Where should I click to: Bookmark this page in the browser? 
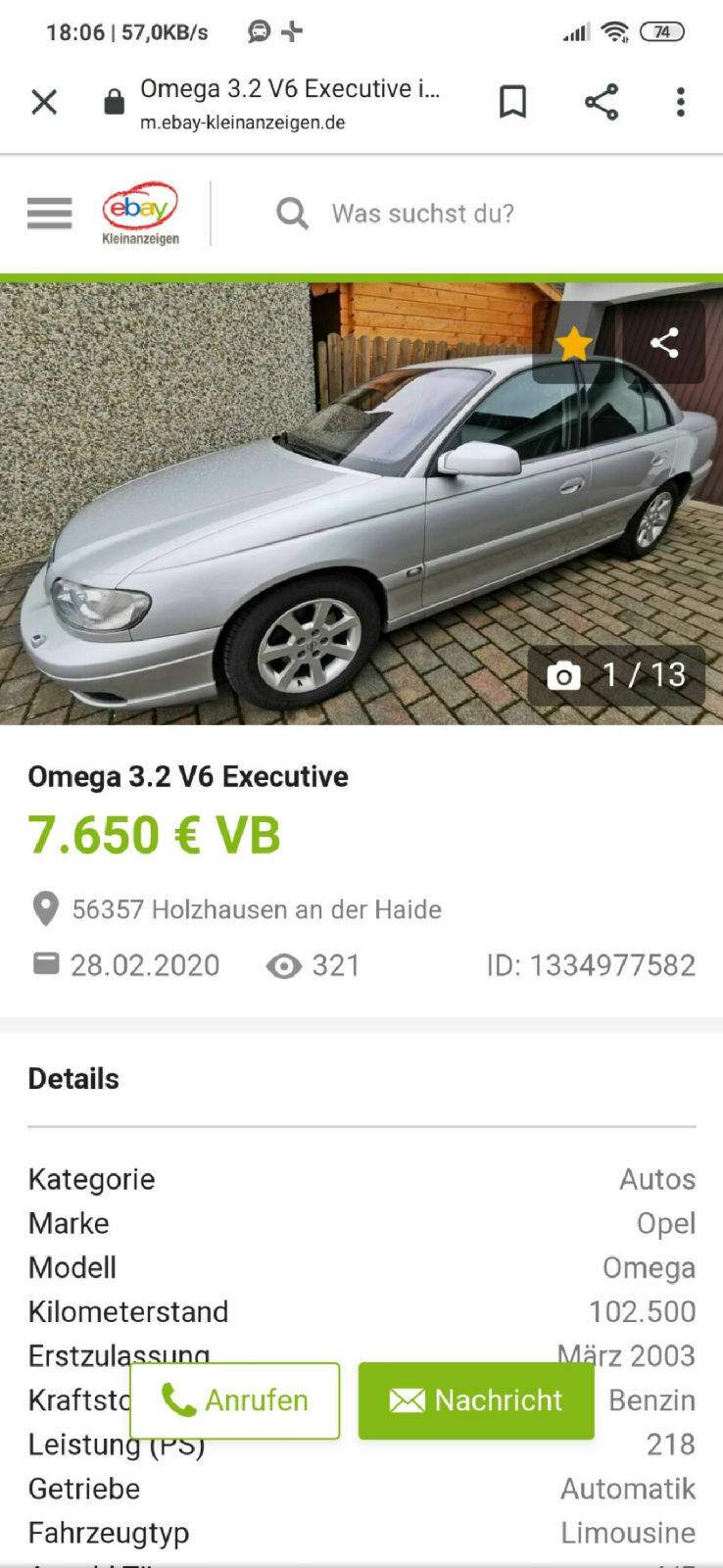(x=512, y=102)
